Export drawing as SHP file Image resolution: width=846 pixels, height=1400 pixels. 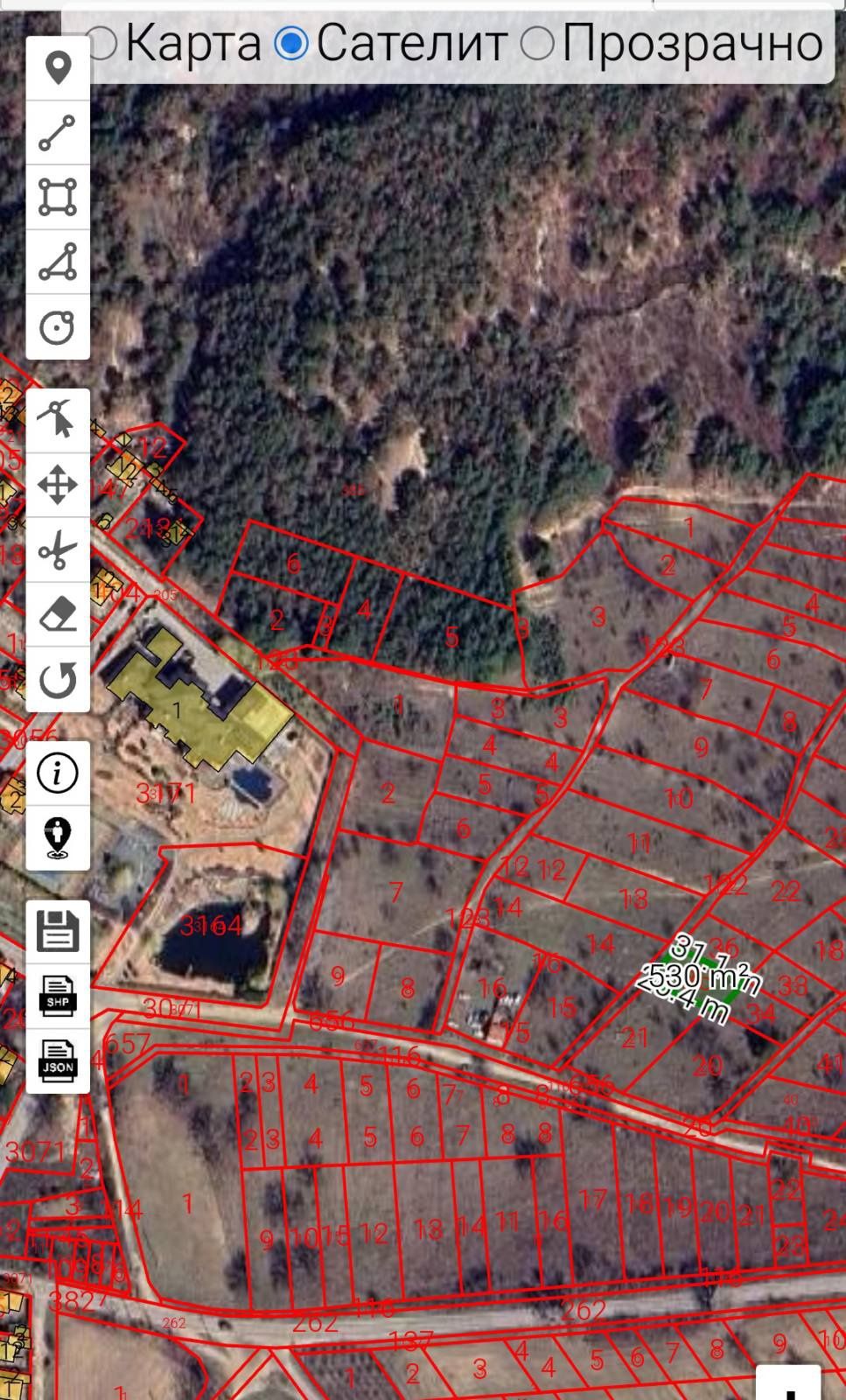coord(58,996)
